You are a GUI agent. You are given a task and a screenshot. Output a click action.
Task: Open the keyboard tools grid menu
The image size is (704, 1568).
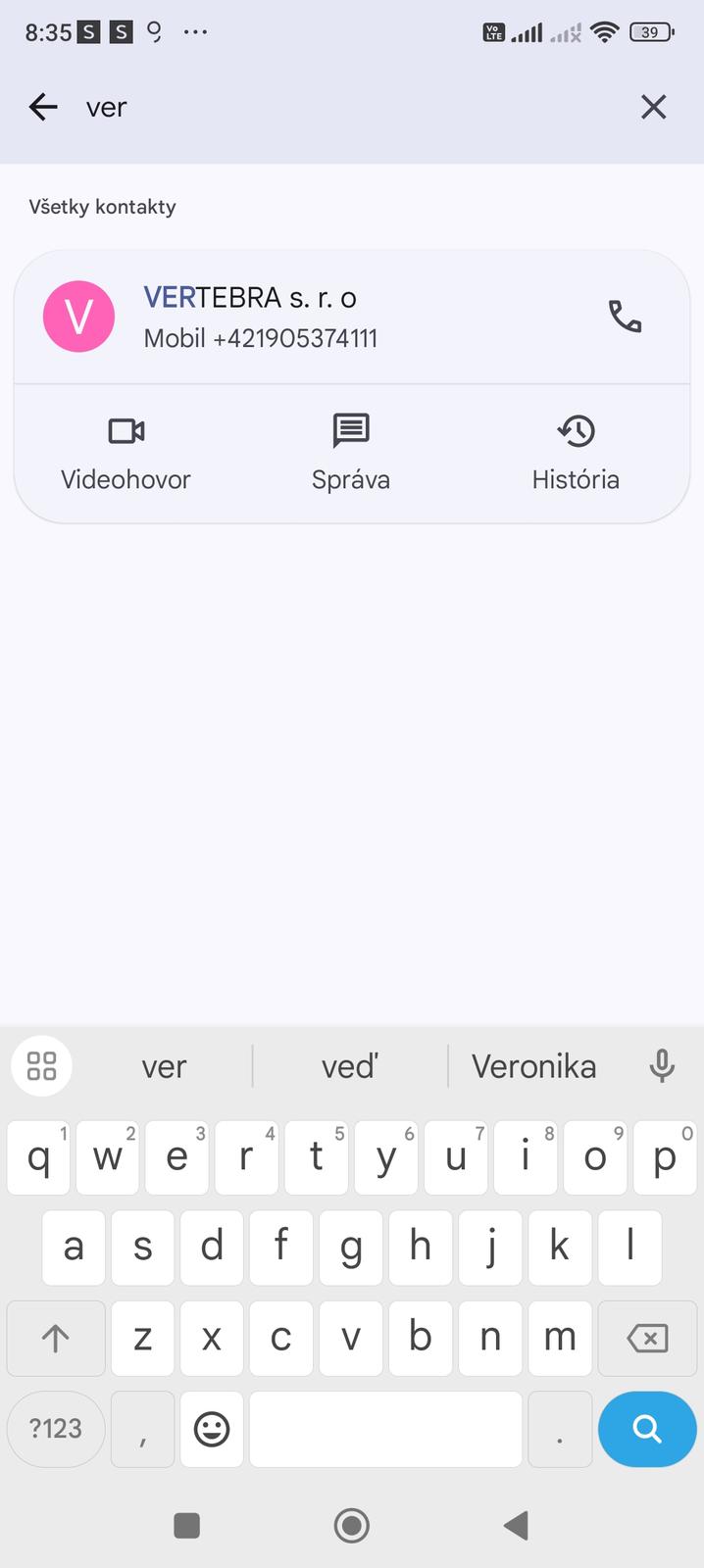pyautogui.click(x=41, y=1066)
